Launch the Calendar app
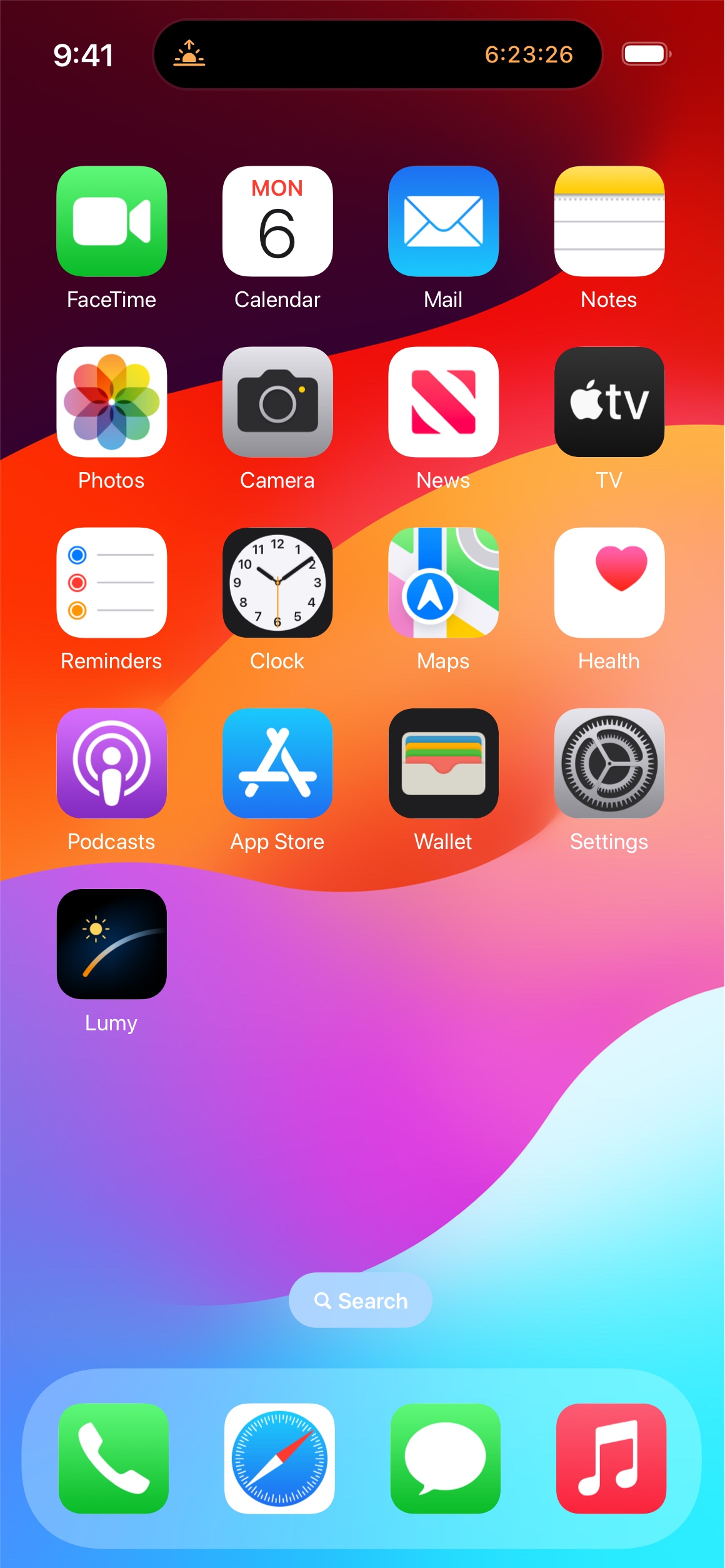This screenshot has height=1568, width=725. (277, 221)
